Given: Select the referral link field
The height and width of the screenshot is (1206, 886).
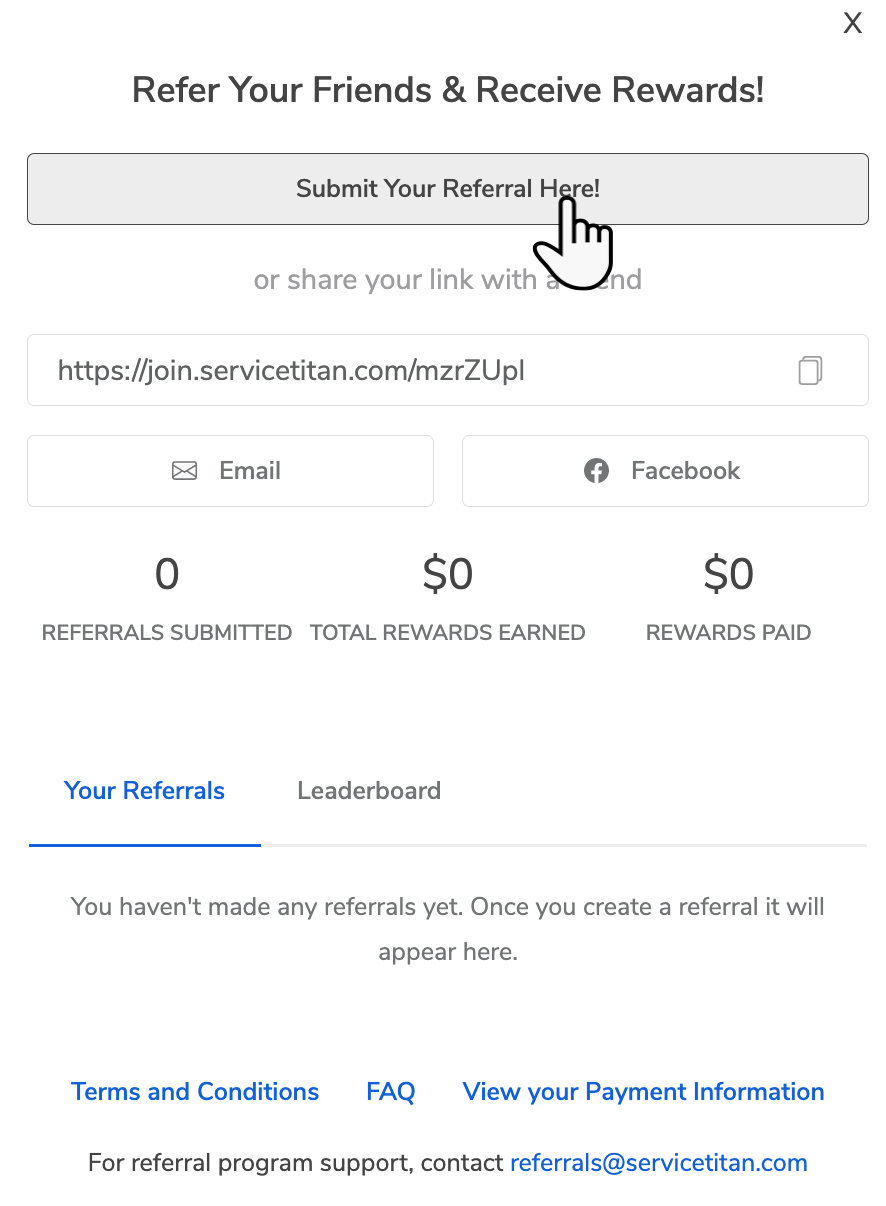Looking at the screenshot, I should coord(400,371).
